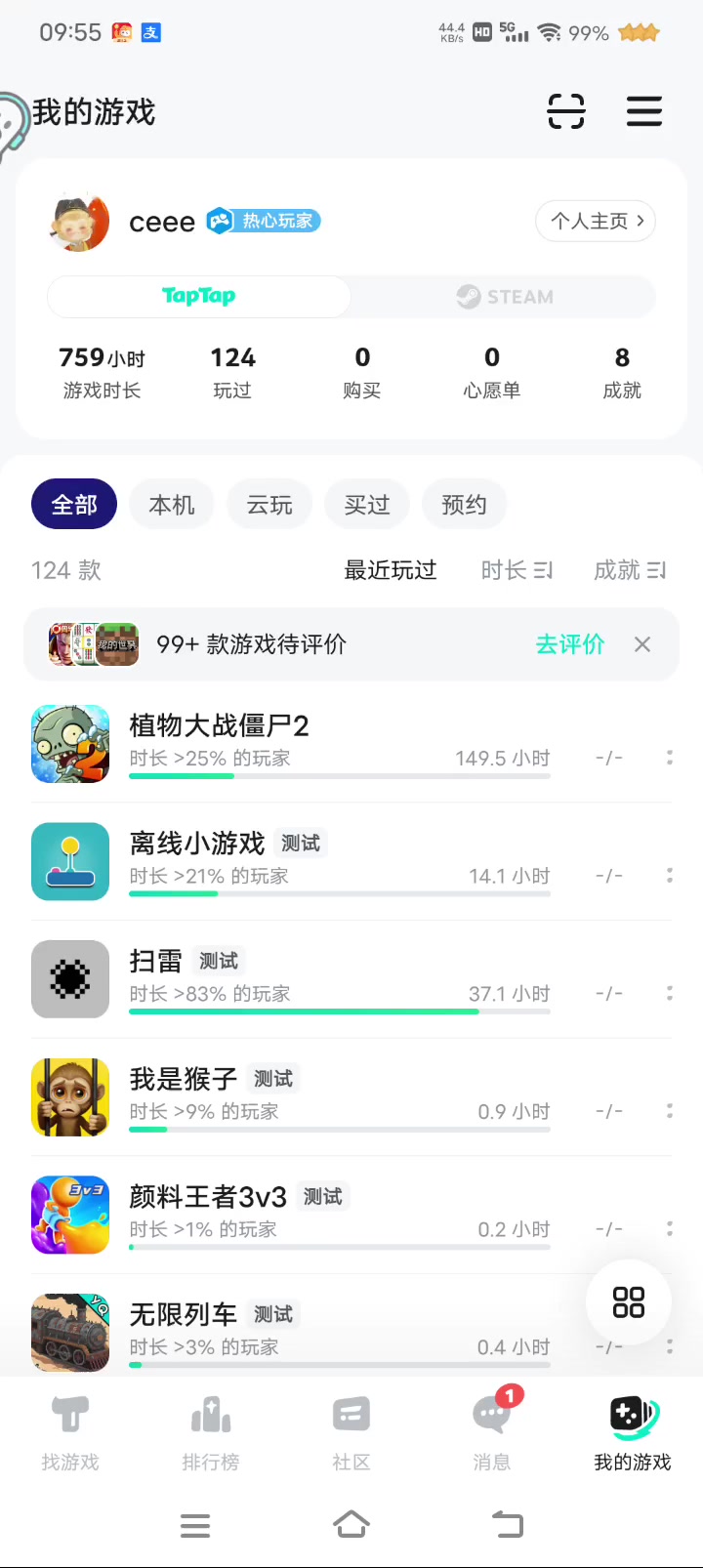The image size is (703, 1568).
Task: Open the scan icon in the header
Action: coord(565,111)
